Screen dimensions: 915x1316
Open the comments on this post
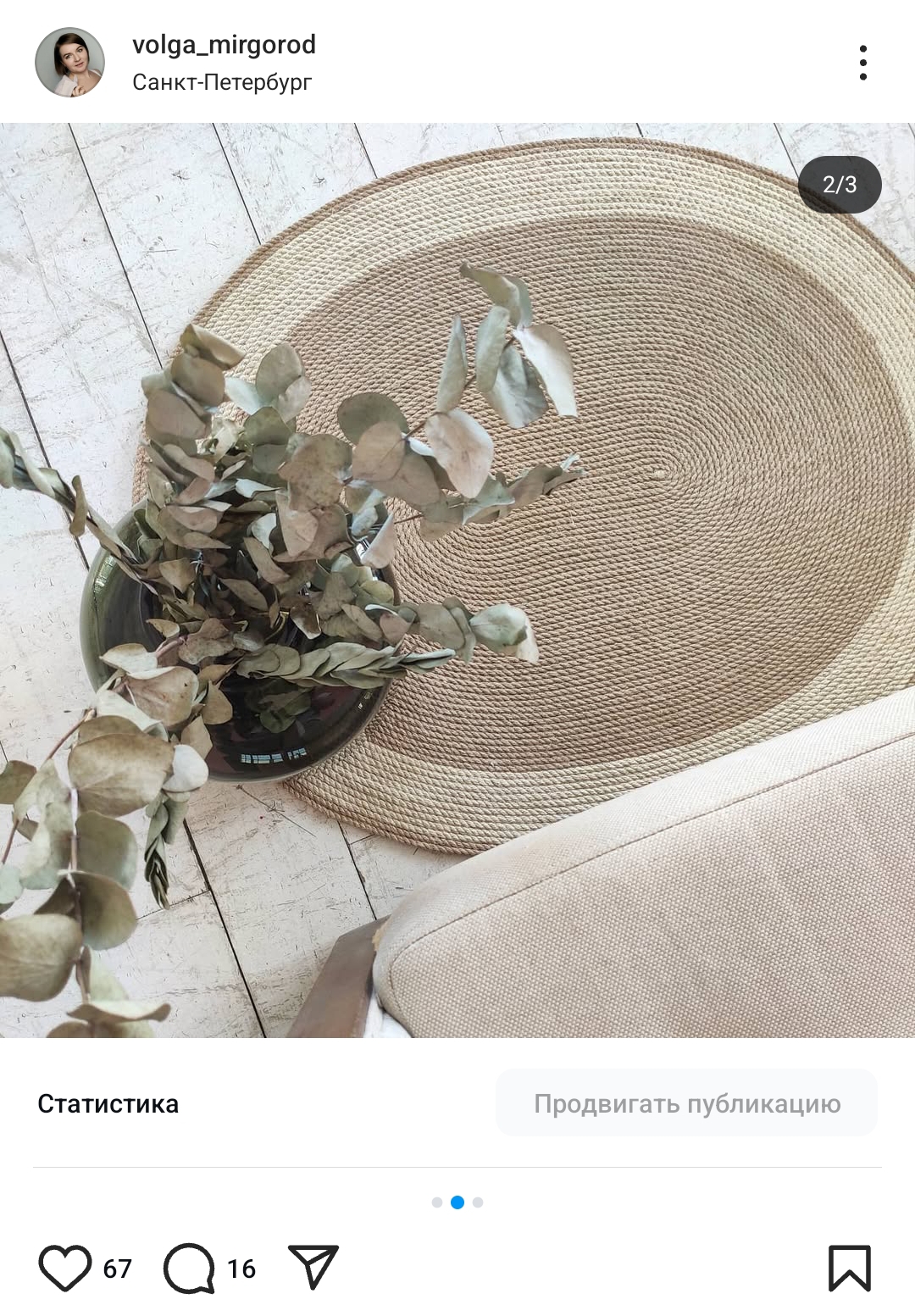pos(189,1268)
